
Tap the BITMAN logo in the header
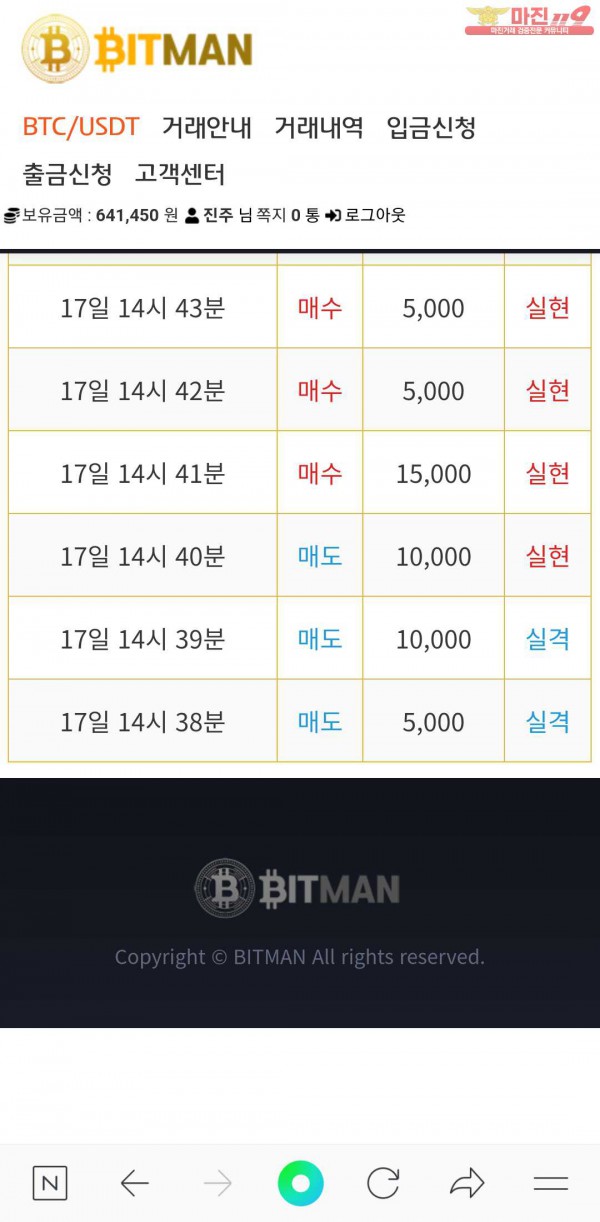pos(137,48)
